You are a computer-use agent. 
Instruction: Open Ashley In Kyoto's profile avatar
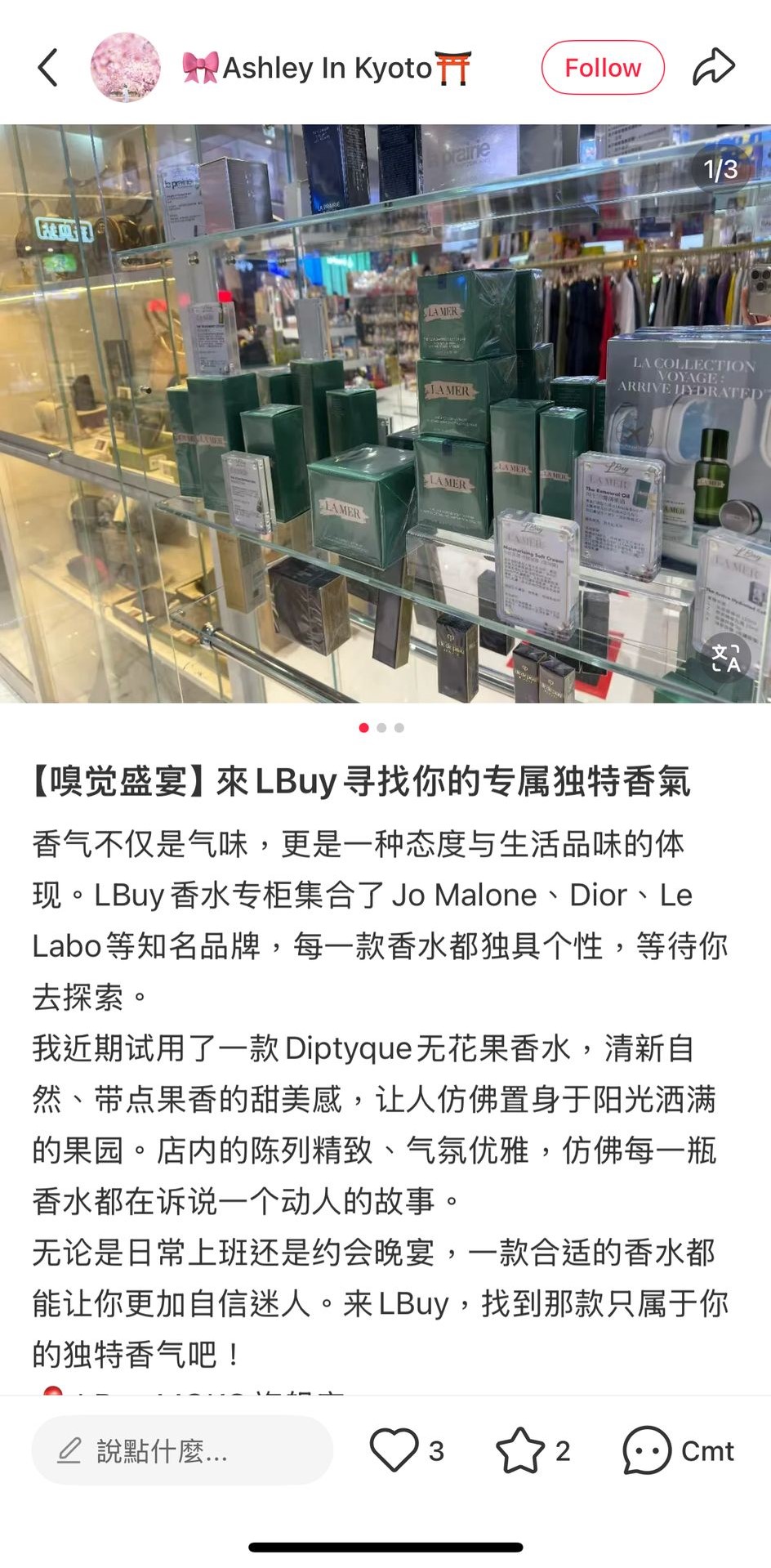[125, 68]
